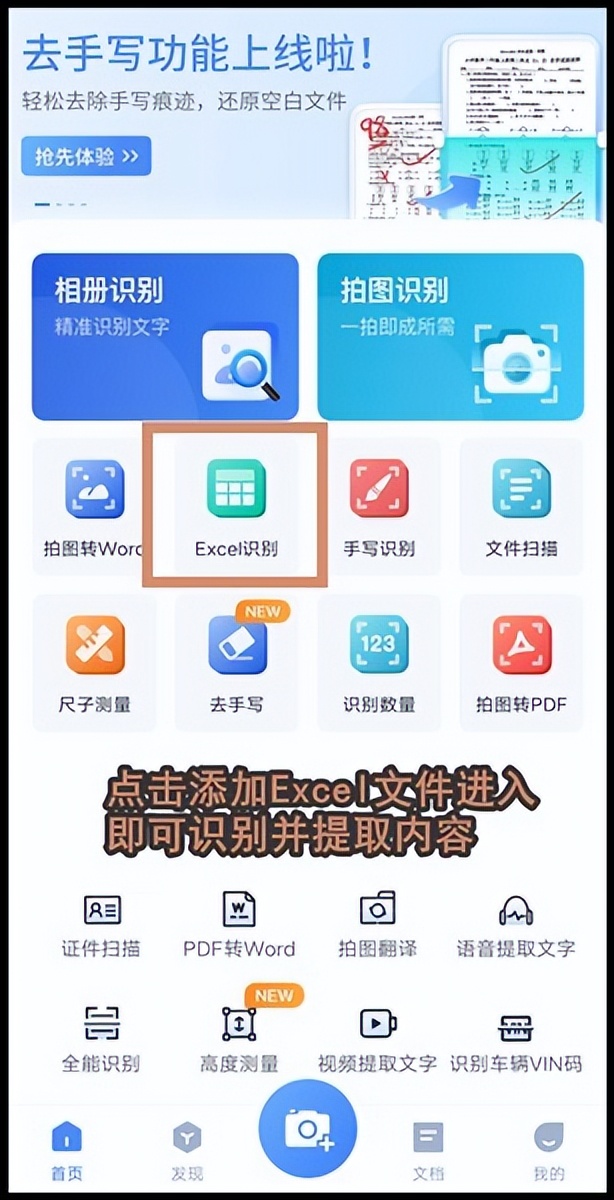Tap the 抢先体验 banner button
614x1200 pixels.
tap(86, 156)
